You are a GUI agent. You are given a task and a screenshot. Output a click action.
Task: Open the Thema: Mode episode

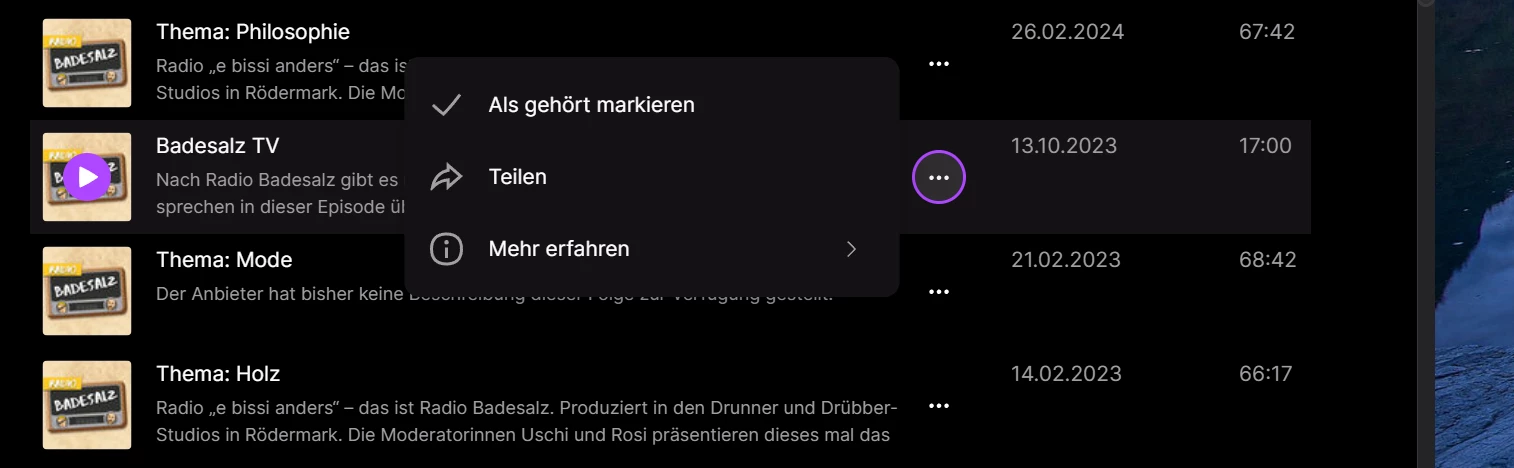[x=224, y=260]
